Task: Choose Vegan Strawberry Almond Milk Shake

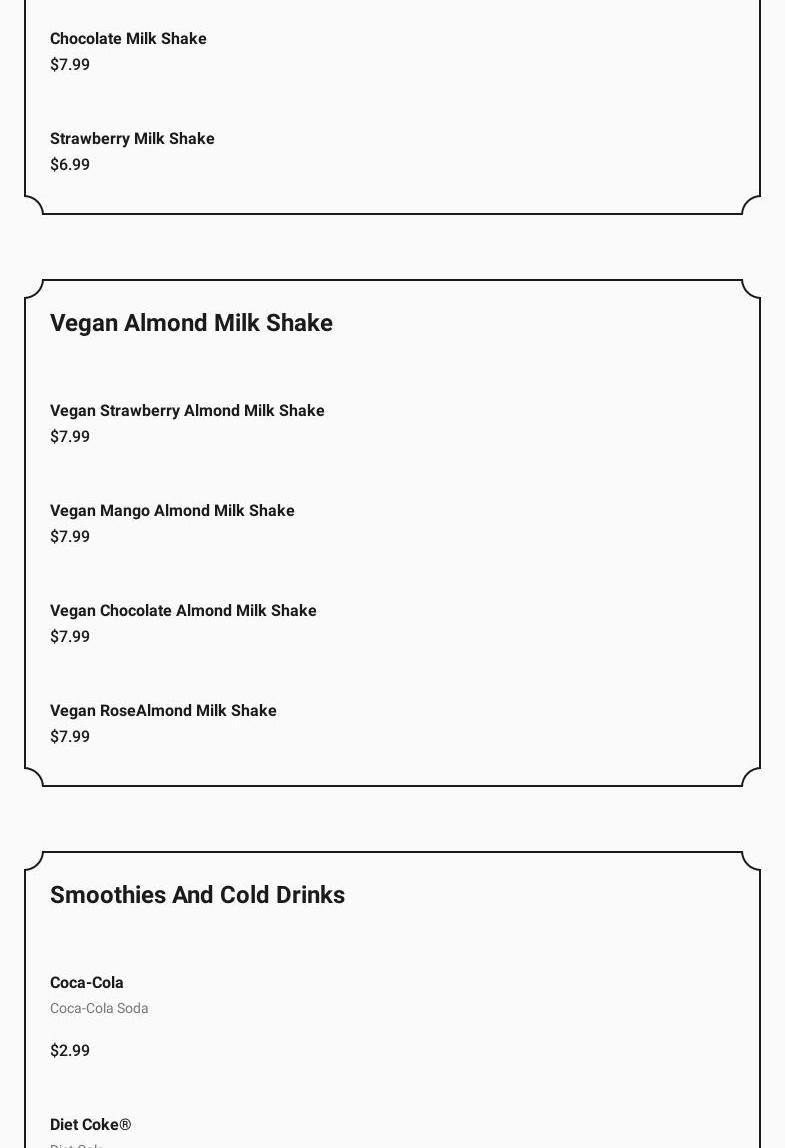Action: pos(187,411)
